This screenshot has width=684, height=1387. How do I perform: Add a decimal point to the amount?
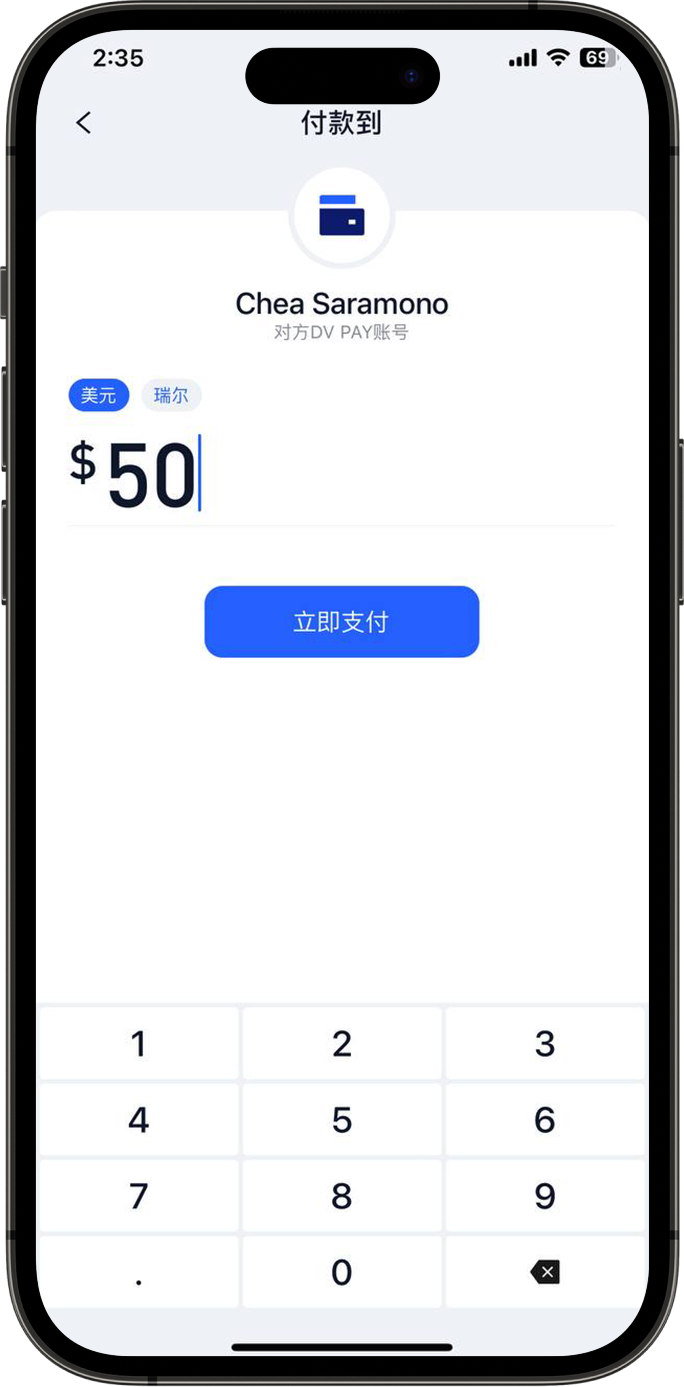click(138, 1272)
